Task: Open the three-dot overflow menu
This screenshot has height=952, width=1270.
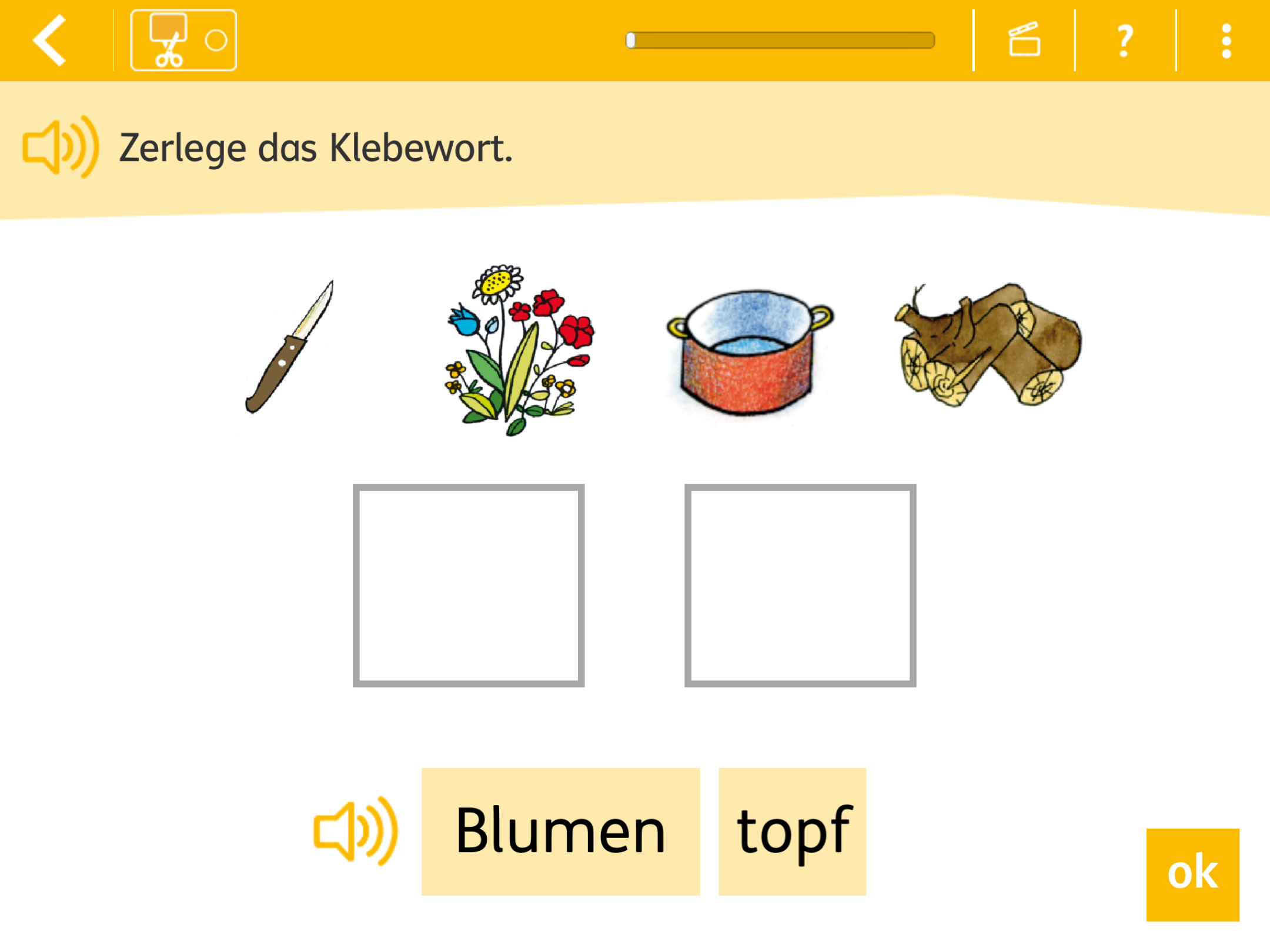Action: click(1226, 40)
